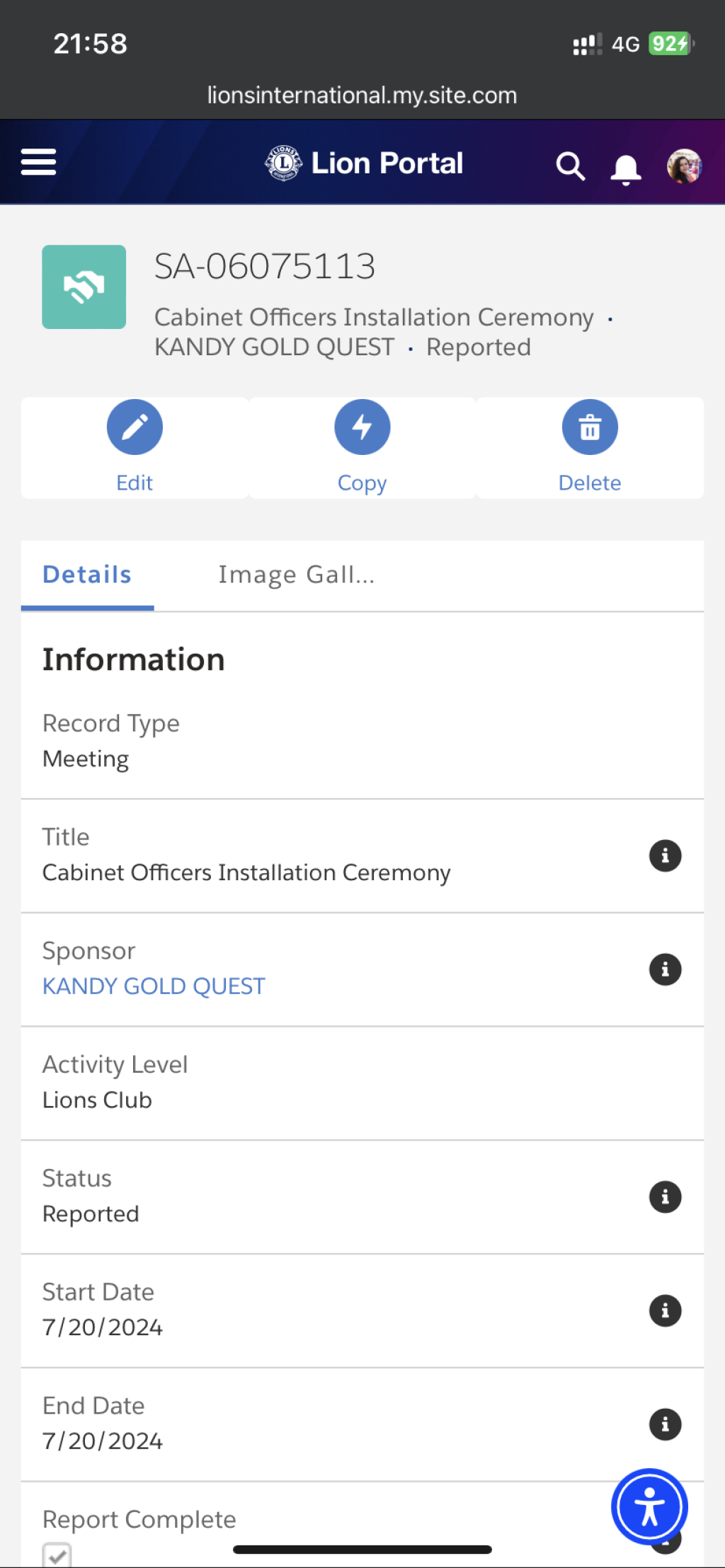The width and height of the screenshot is (725, 1568).
Task: Tap the browser address bar URL
Action: 362,95
